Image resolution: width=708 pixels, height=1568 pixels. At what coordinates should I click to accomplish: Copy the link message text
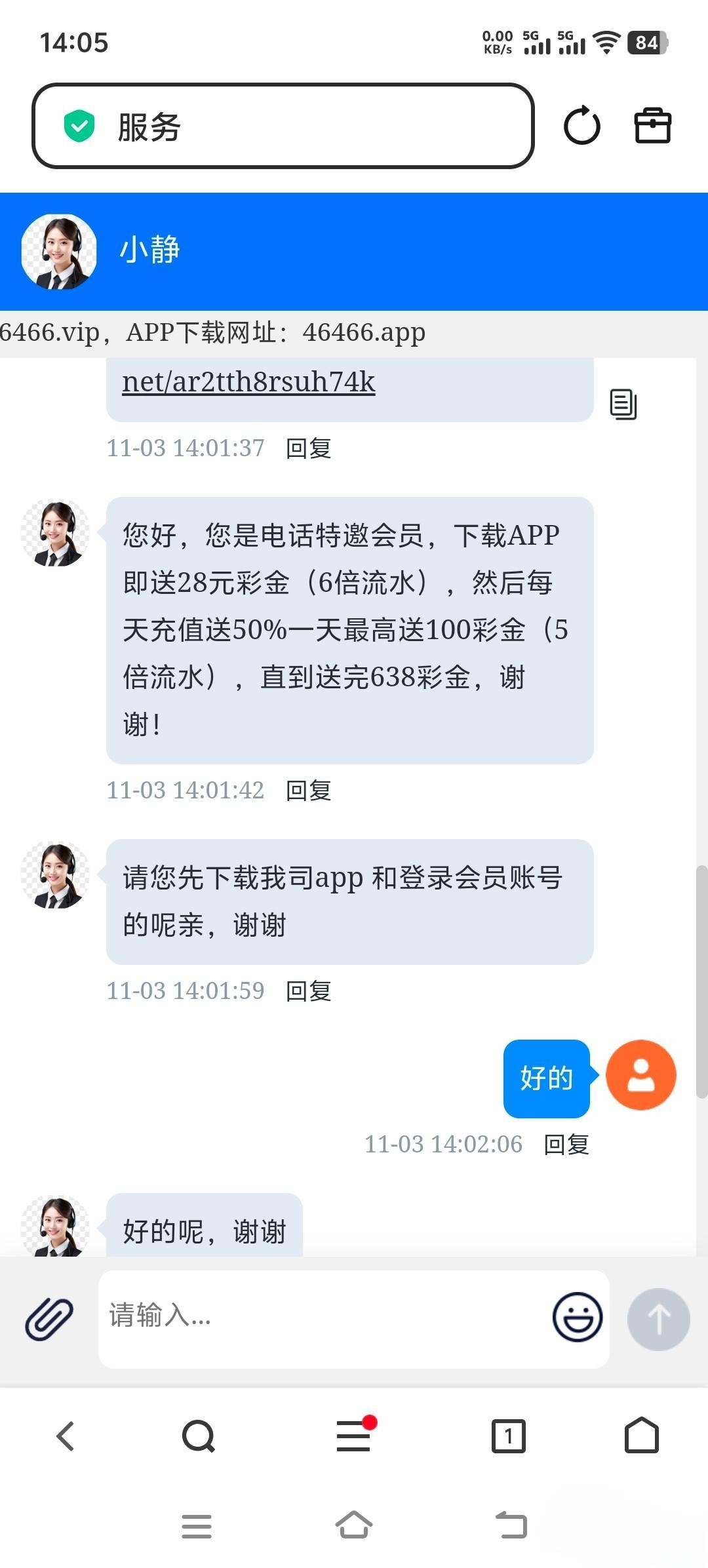pos(623,404)
